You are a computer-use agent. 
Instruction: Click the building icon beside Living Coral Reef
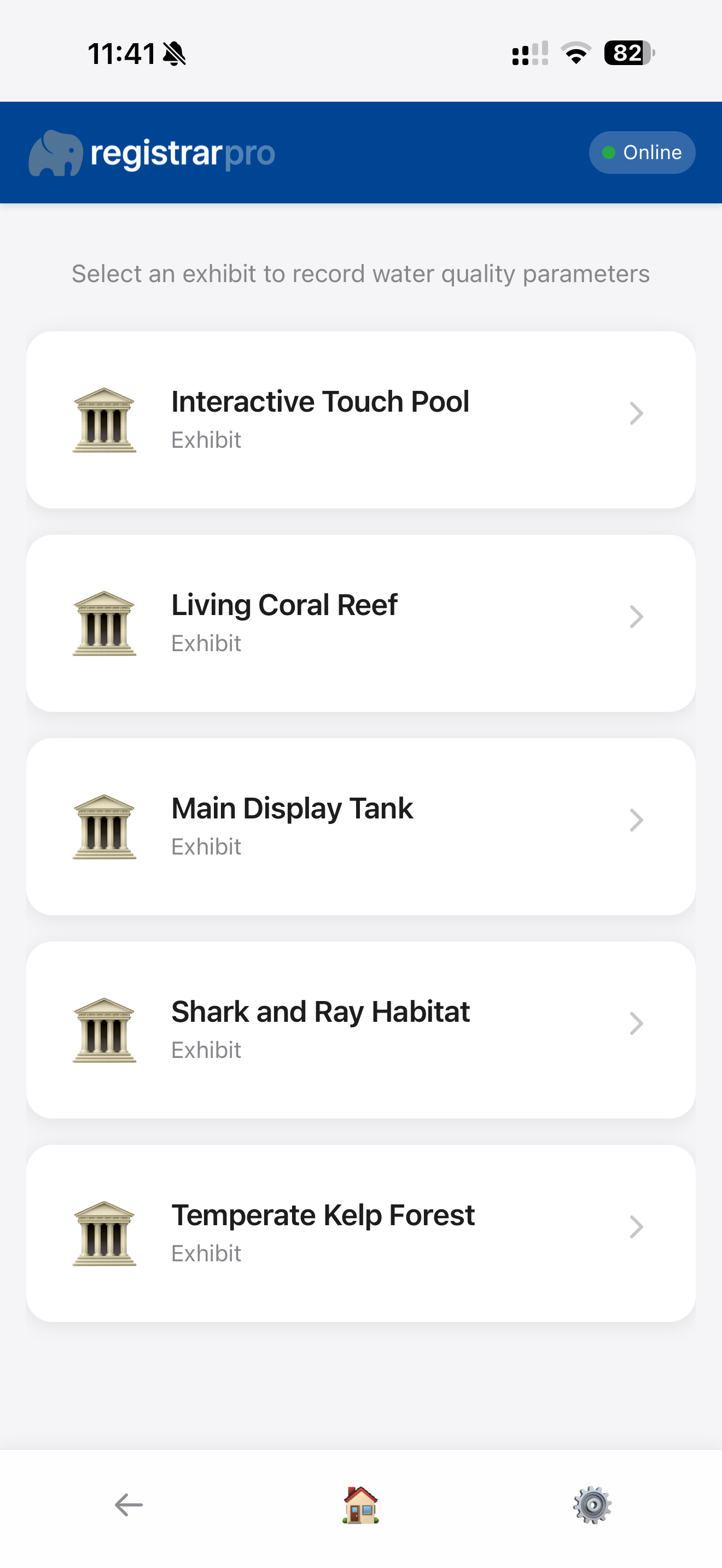point(103,622)
